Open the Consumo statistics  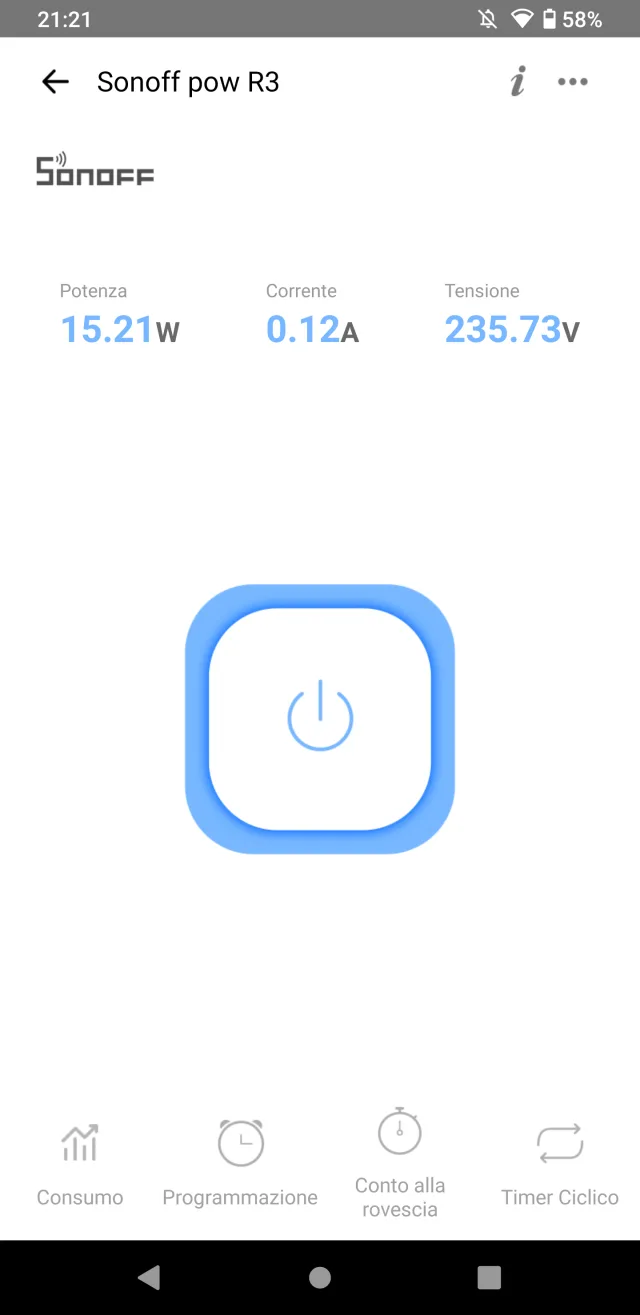[80, 1162]
